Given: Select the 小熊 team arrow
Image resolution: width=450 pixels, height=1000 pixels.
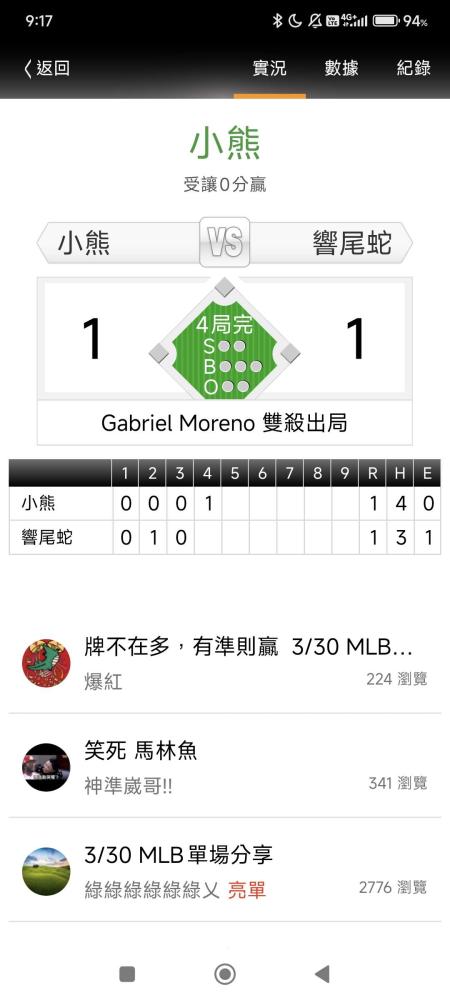Looking at the screenshot, I should pos(118,242).
